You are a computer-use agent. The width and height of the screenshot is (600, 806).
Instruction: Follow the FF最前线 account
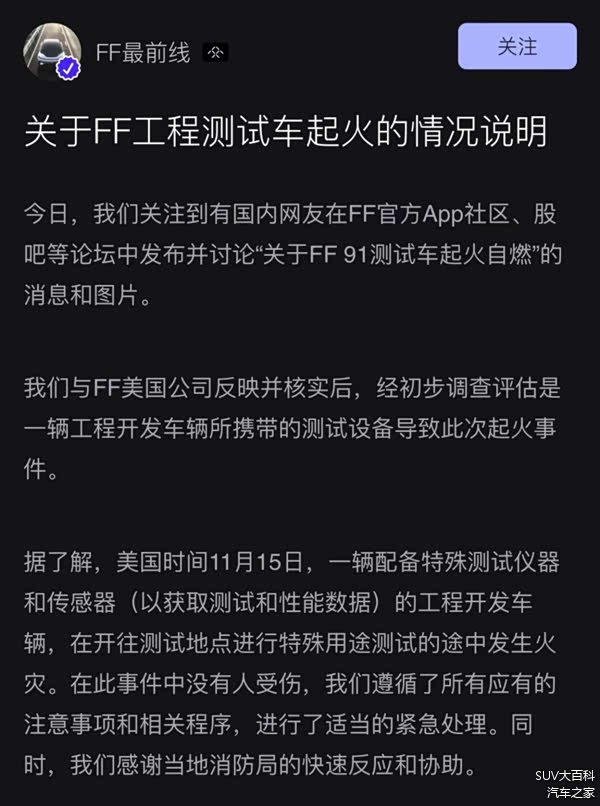tap(517, 46)
